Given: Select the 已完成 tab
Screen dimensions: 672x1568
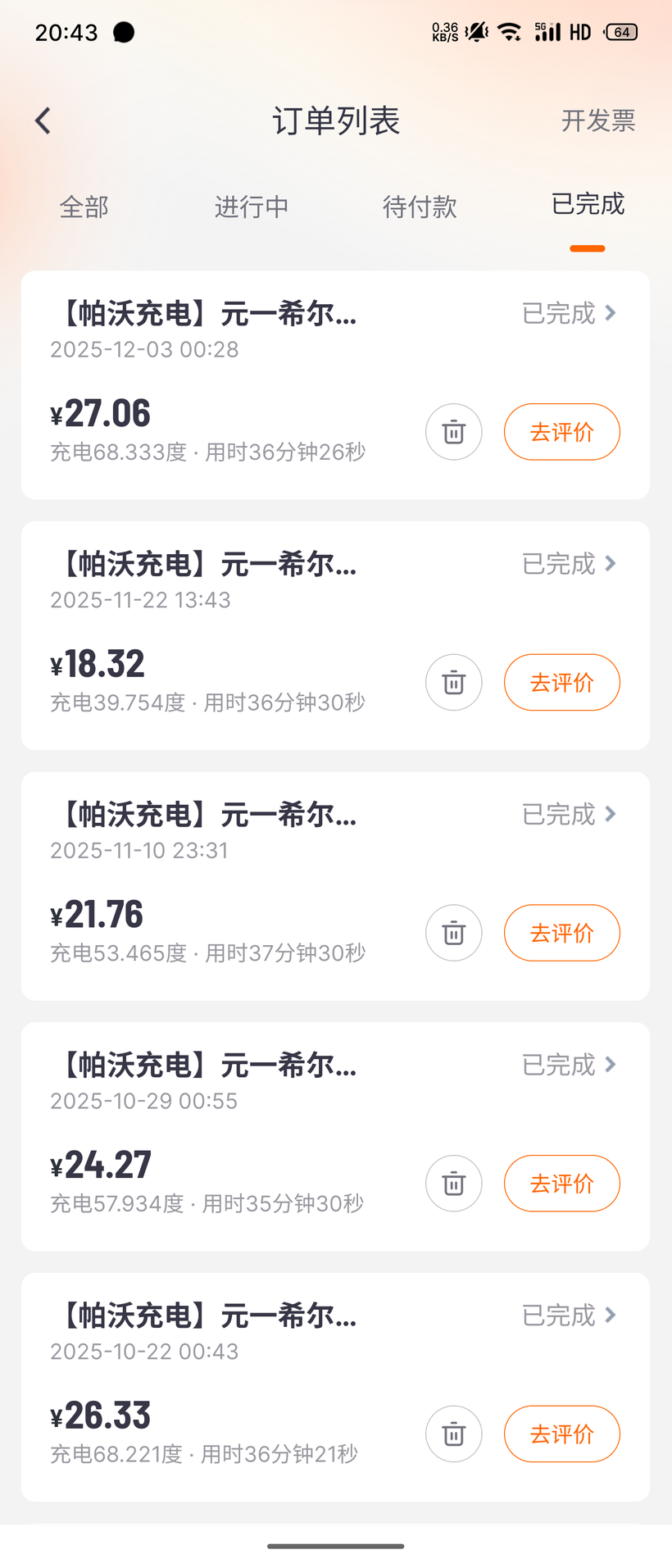Looking at the screenshot, I should pos(588,205).
